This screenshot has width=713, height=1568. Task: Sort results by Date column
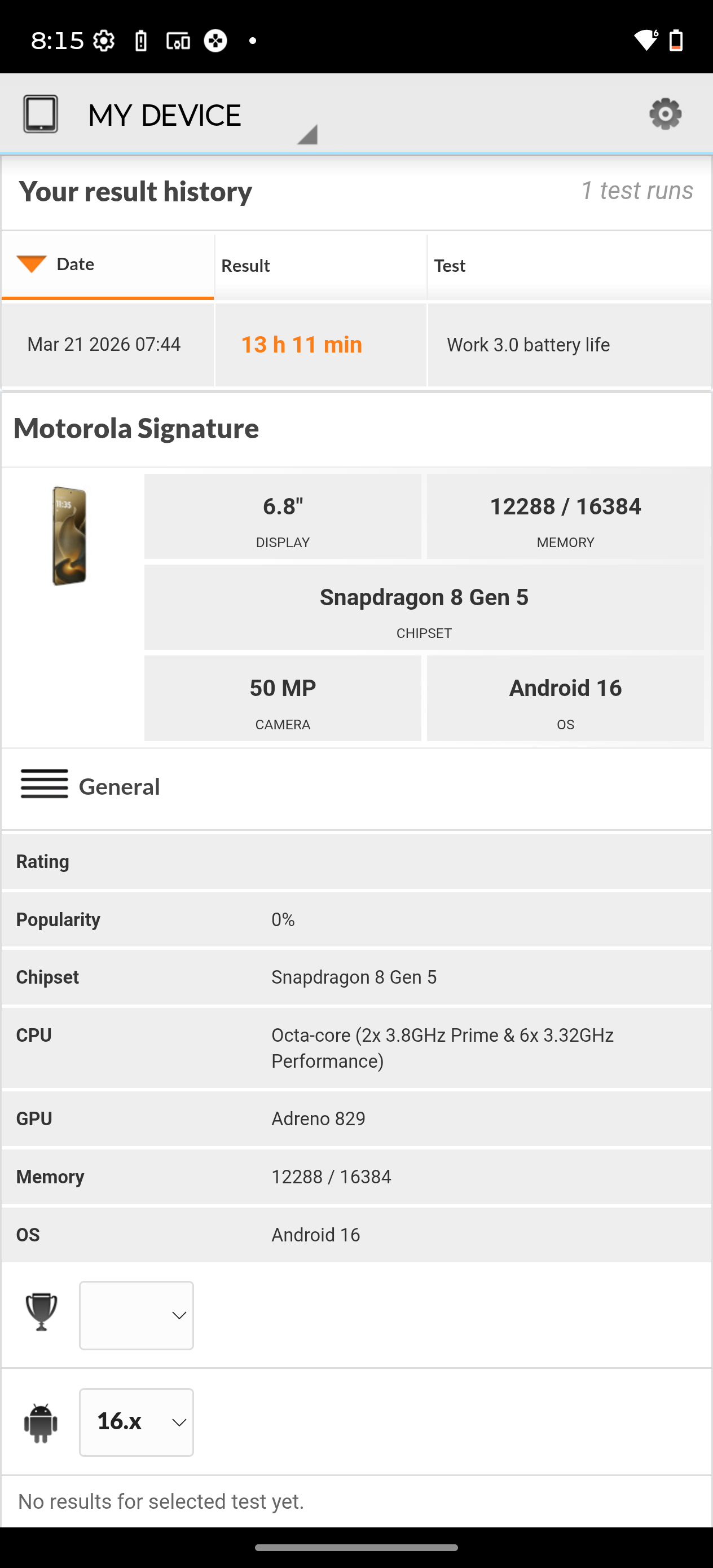tap(107, 265)
